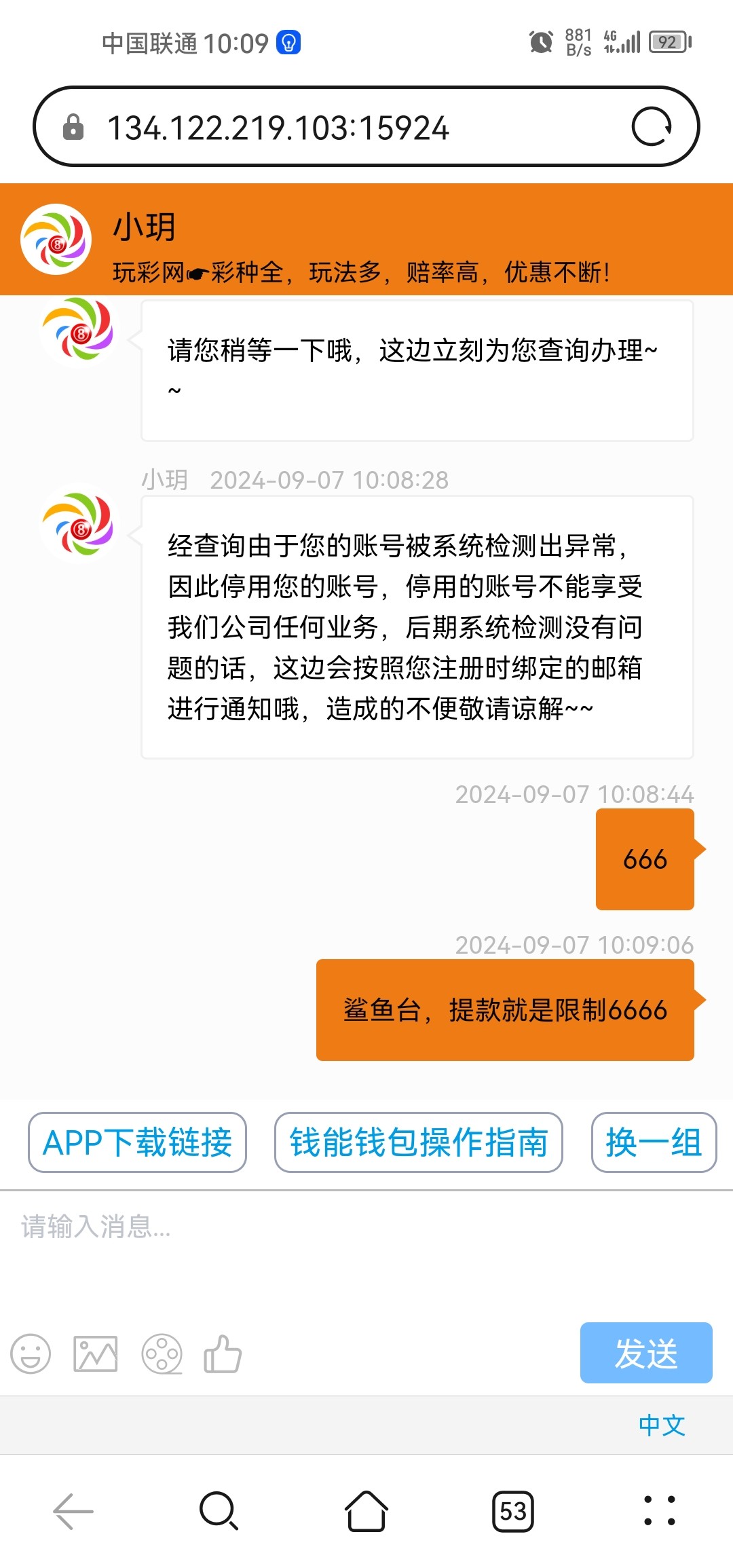The image size is (733, 1568).
Task: Go back in the browser
Action: (73, 1511)
